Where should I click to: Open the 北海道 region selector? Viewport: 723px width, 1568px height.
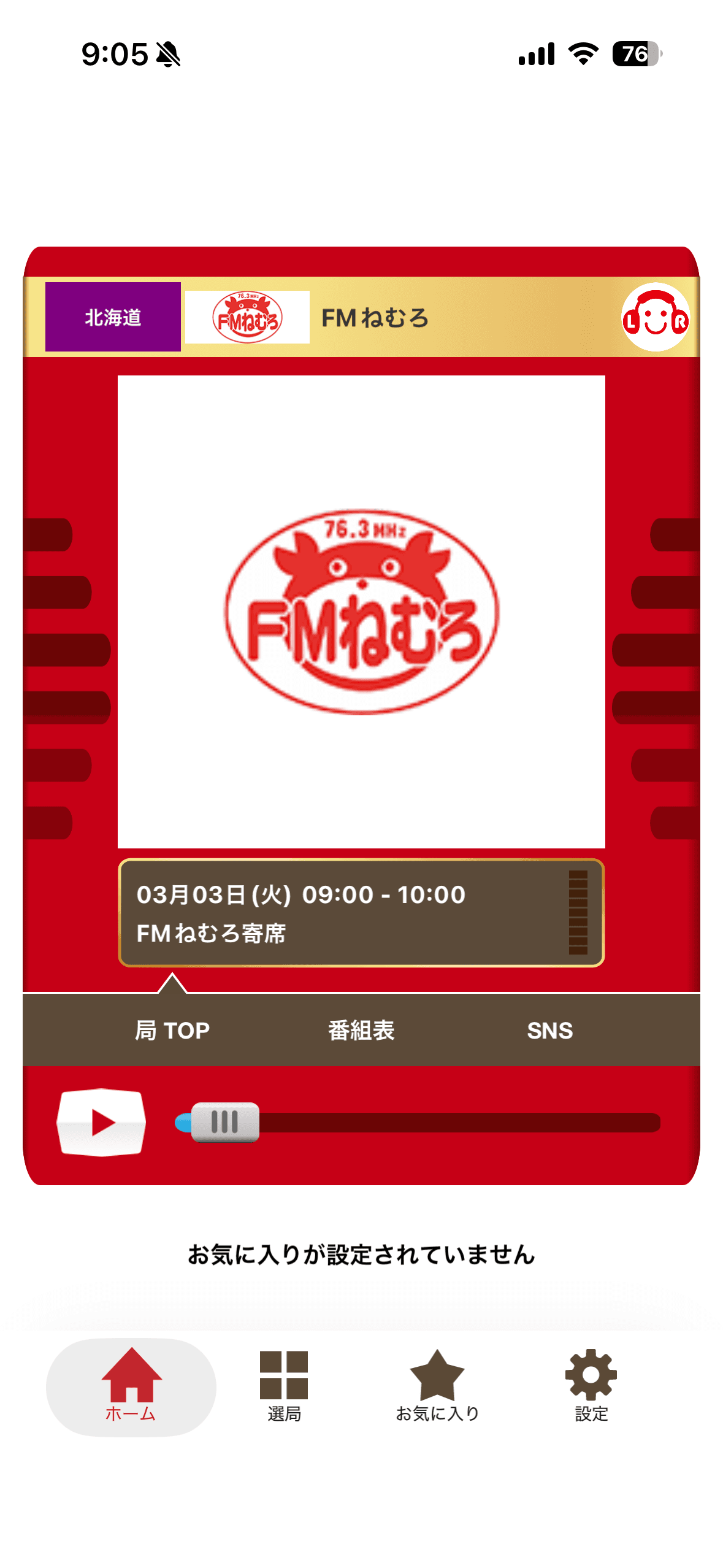[113, 318]
